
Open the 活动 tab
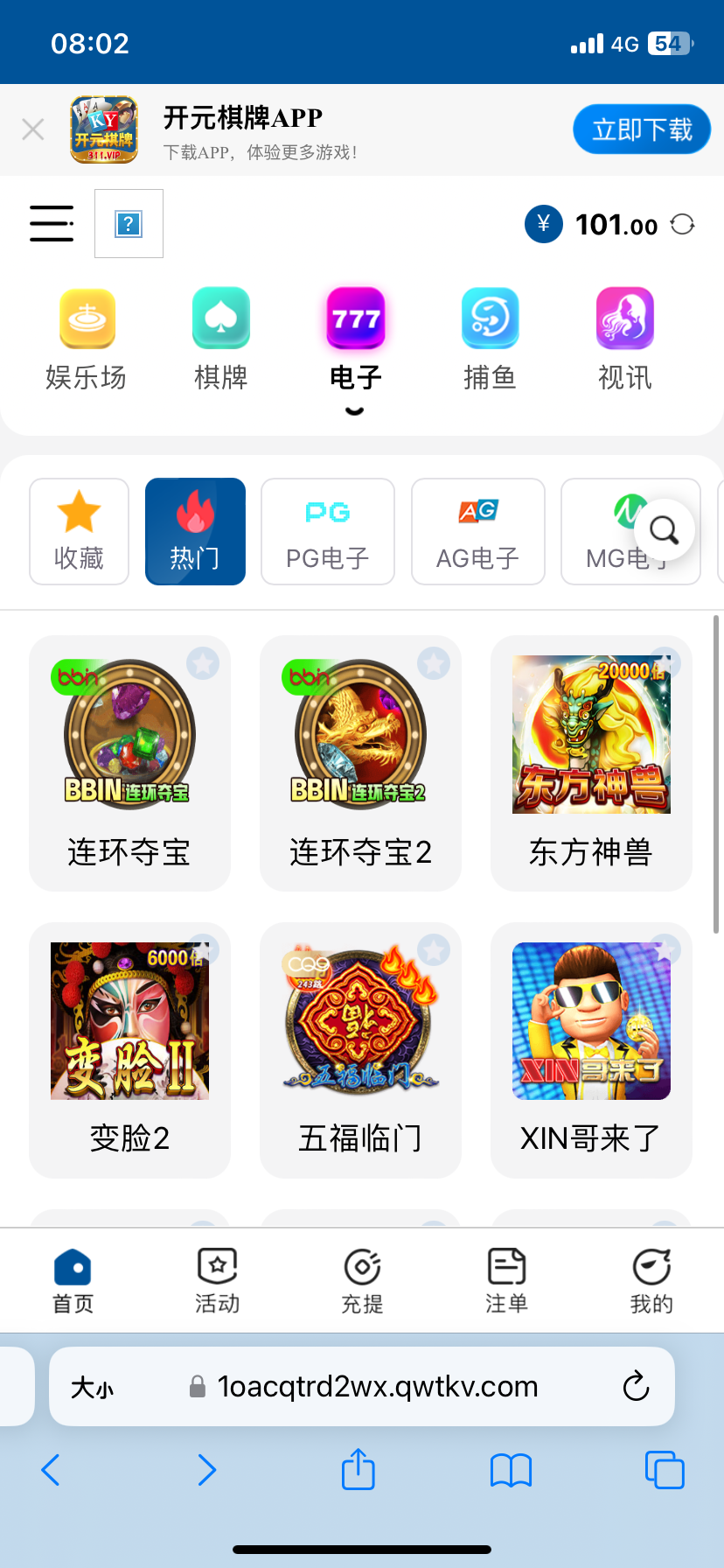[218, 1281]
